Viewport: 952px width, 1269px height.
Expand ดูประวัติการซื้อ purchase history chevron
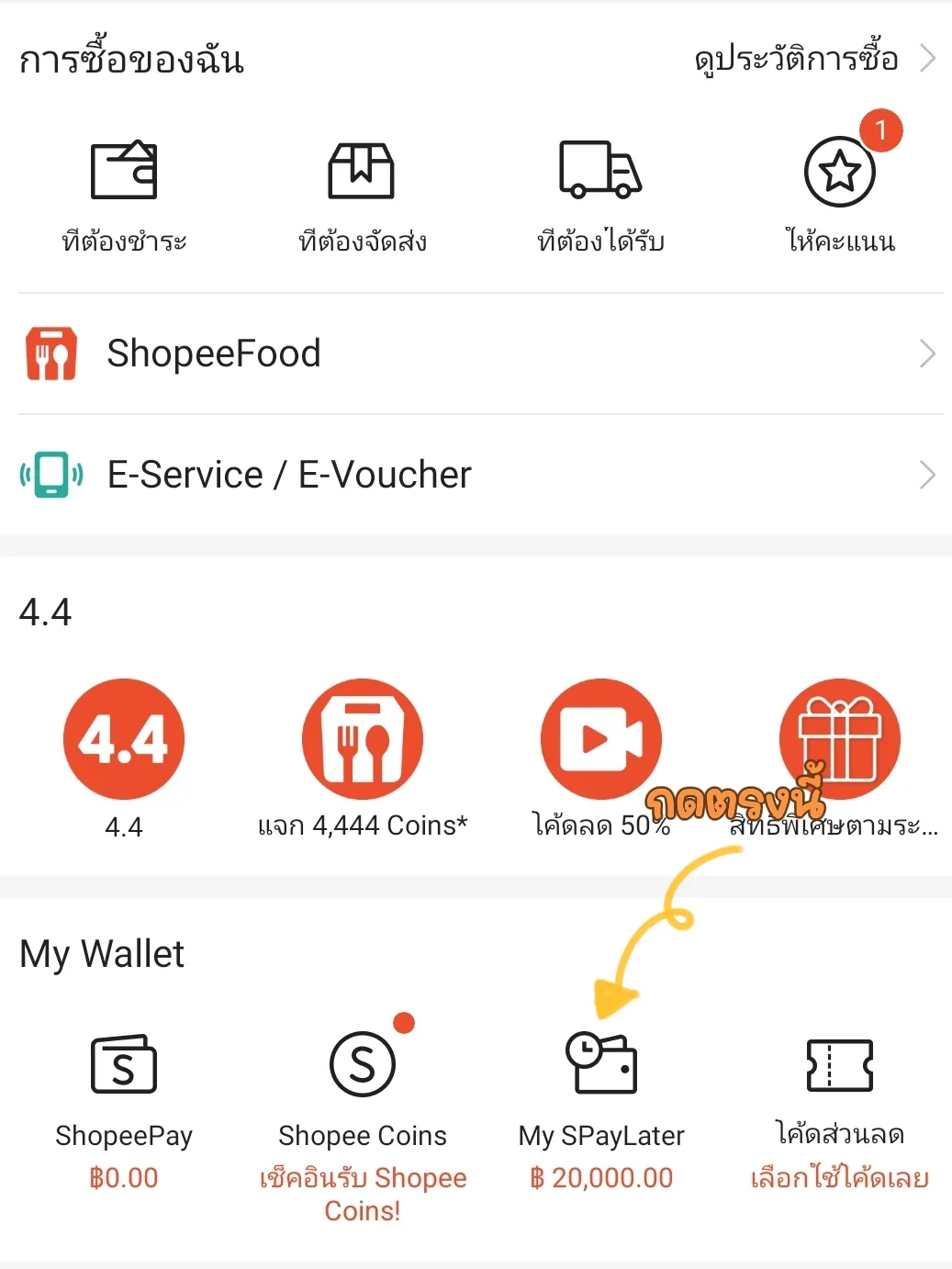929,58
